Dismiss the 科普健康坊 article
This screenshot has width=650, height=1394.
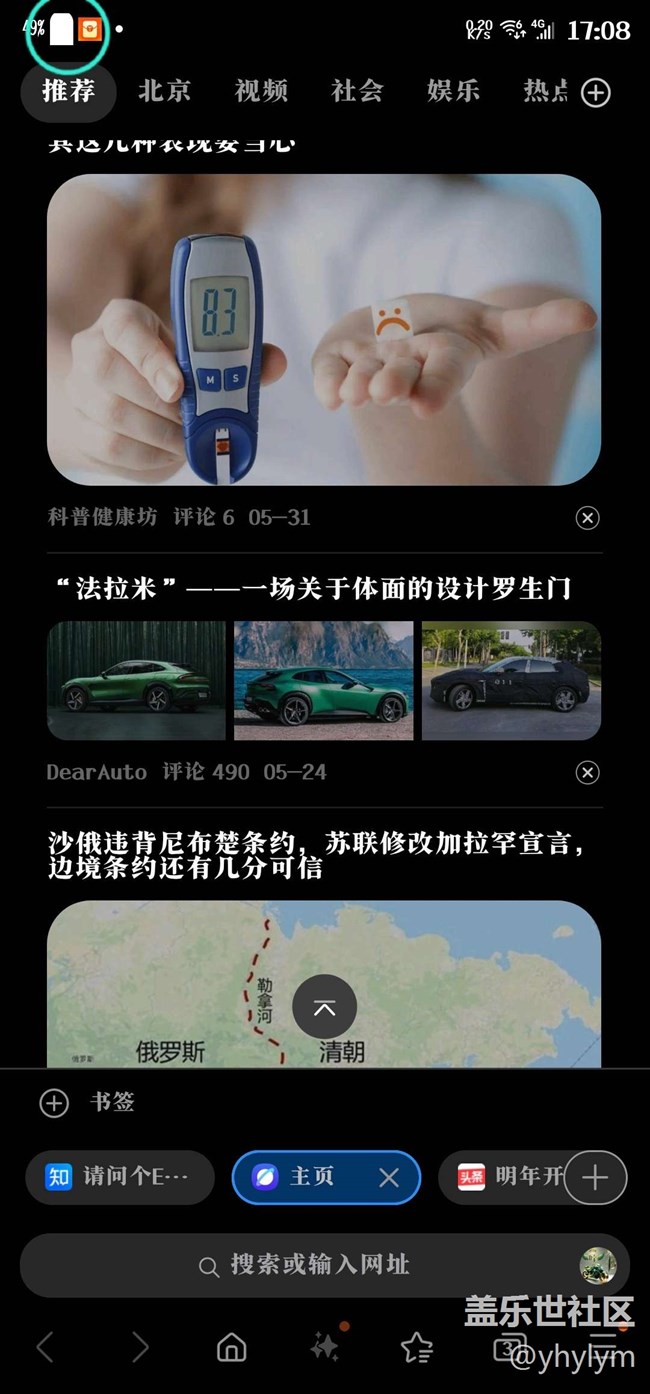(x=588, y=517)
